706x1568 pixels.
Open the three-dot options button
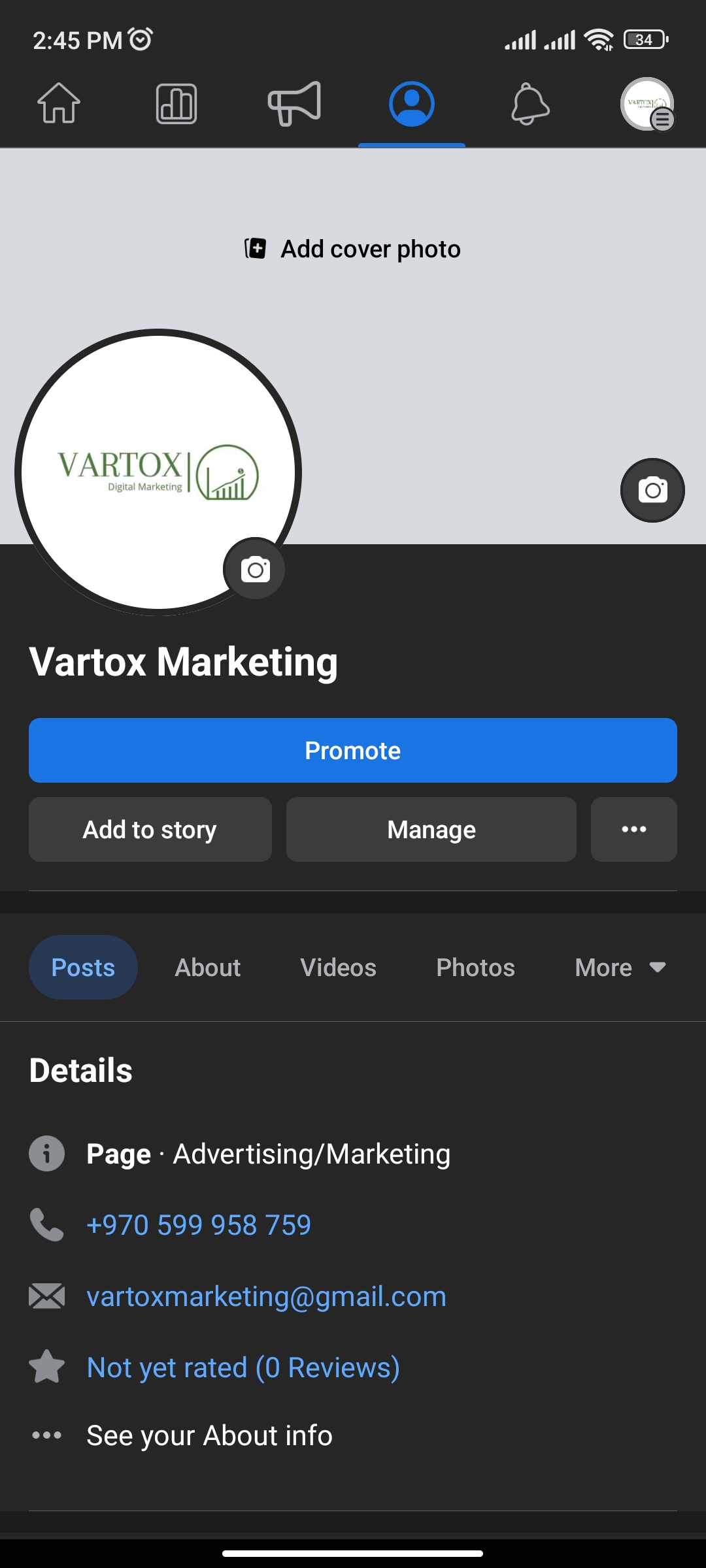tap(634, 829)
